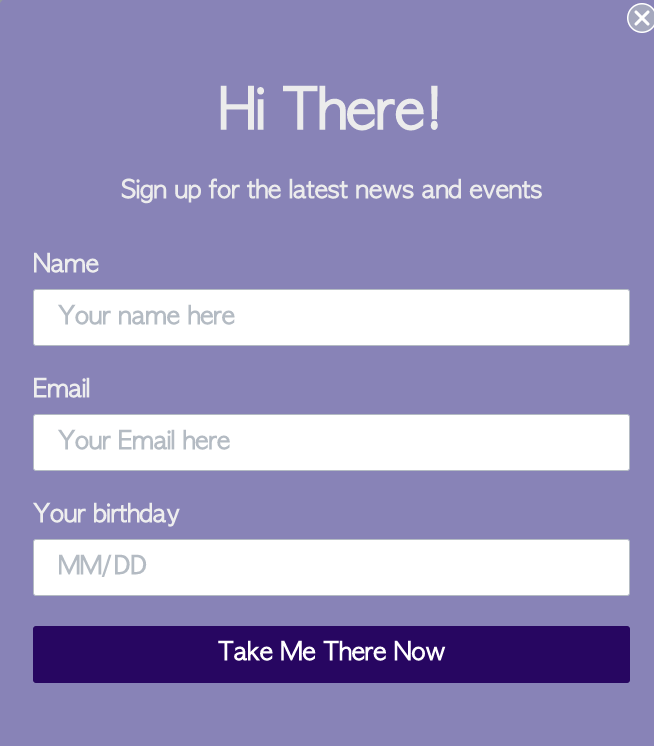Select the birthday MM/DD field

[x=331, y=567]
